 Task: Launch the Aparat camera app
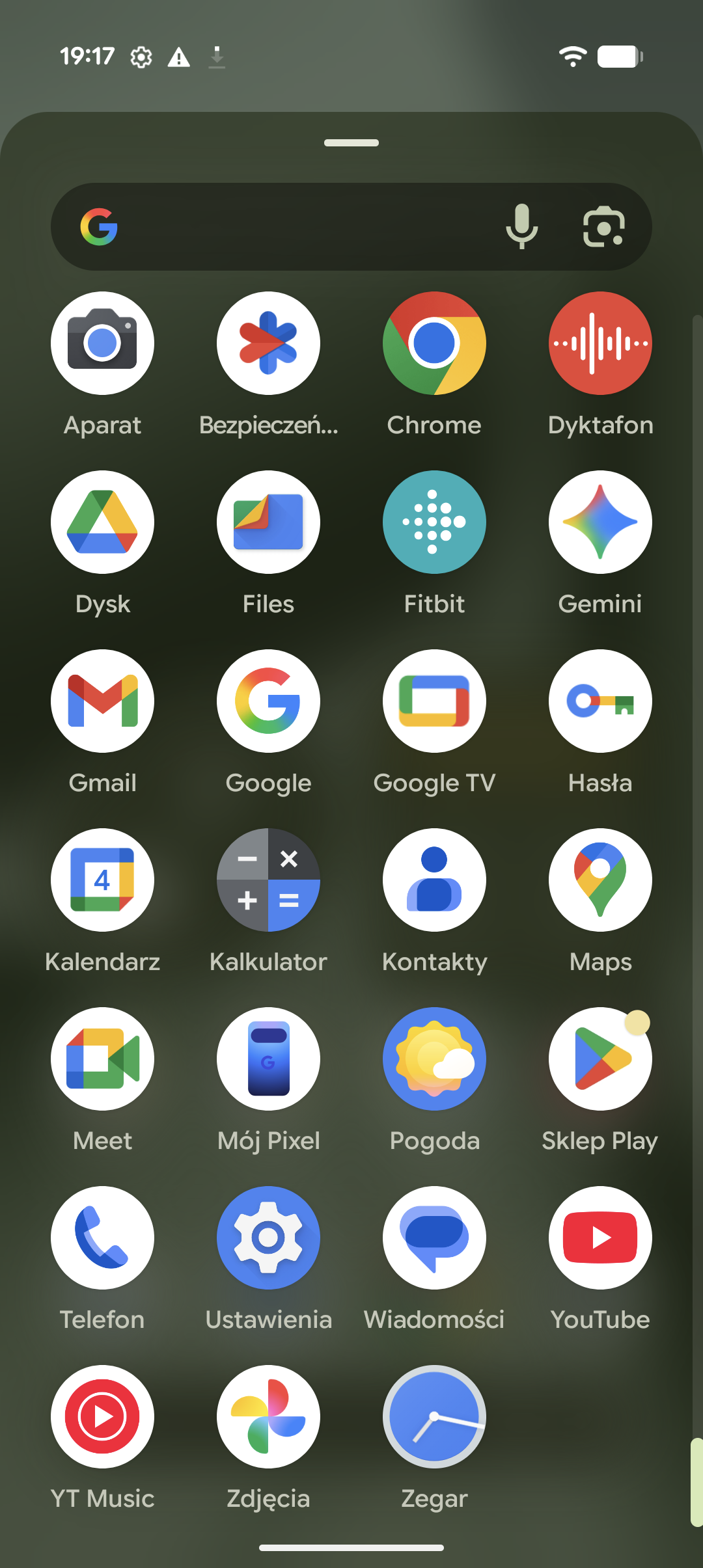102,344
